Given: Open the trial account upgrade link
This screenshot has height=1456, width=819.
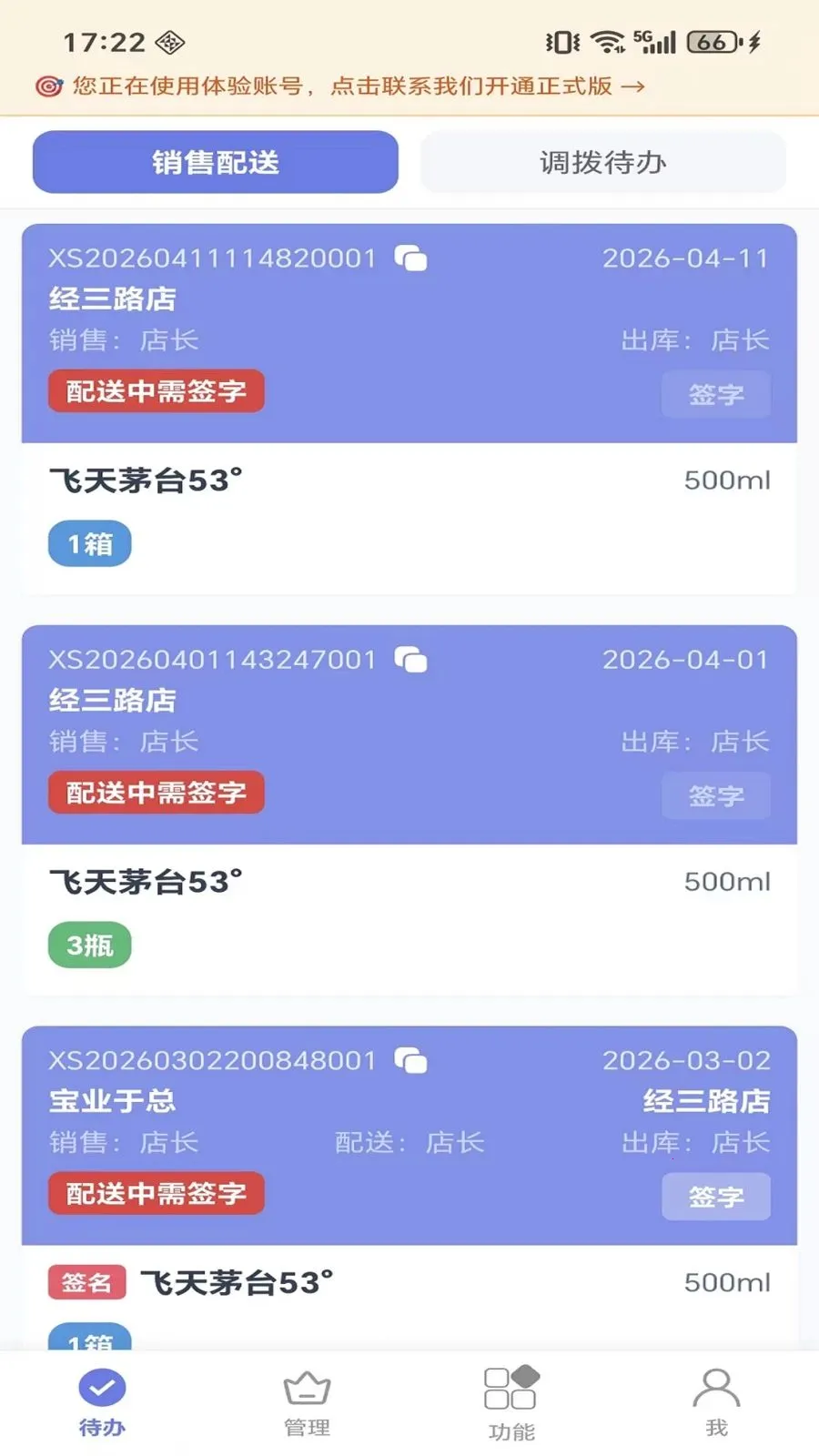Looking at the screenshot, I should point(437,86).
